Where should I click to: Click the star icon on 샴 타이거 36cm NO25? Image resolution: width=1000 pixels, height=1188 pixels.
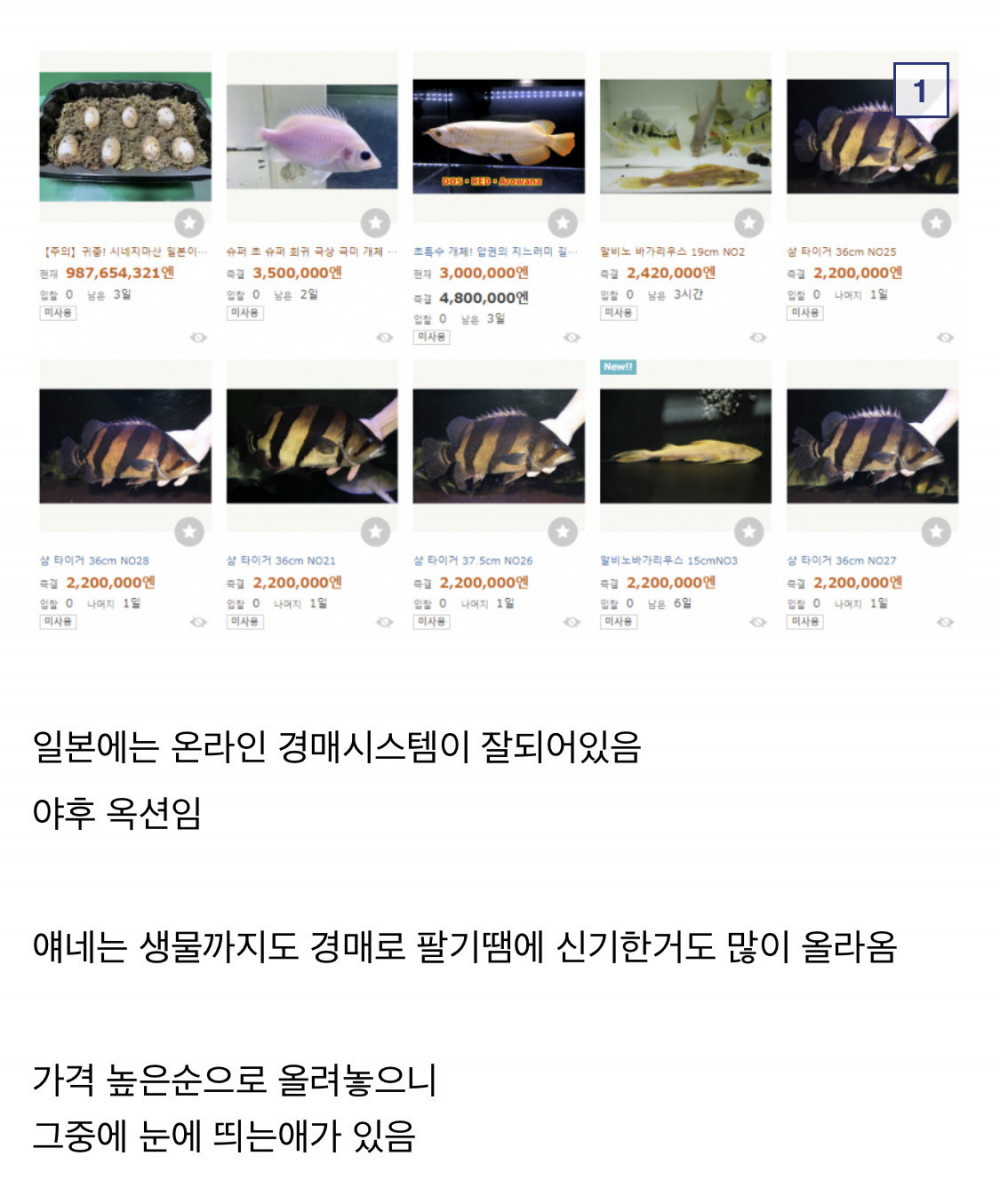point(935,222)
